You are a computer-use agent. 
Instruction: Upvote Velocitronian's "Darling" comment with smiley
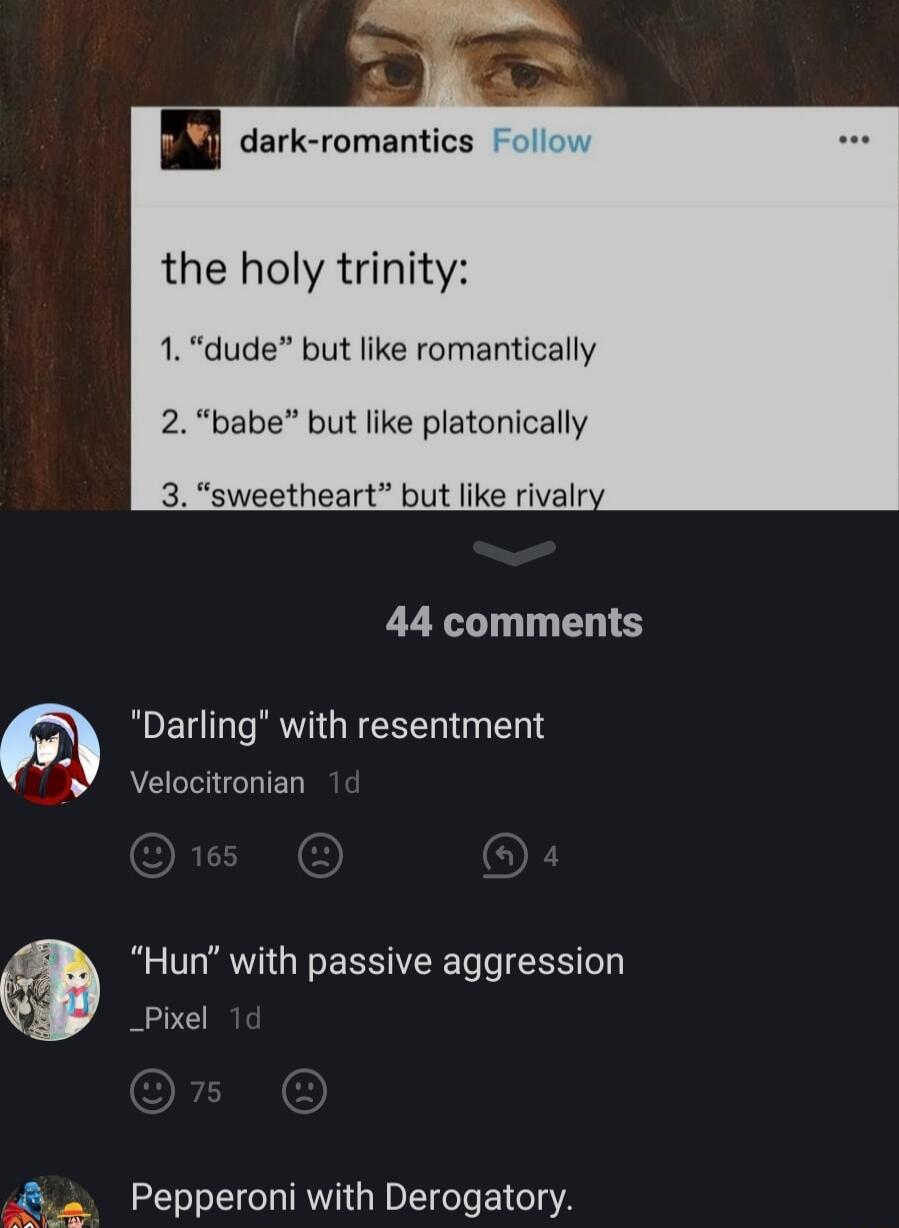(x=152, y=857)
